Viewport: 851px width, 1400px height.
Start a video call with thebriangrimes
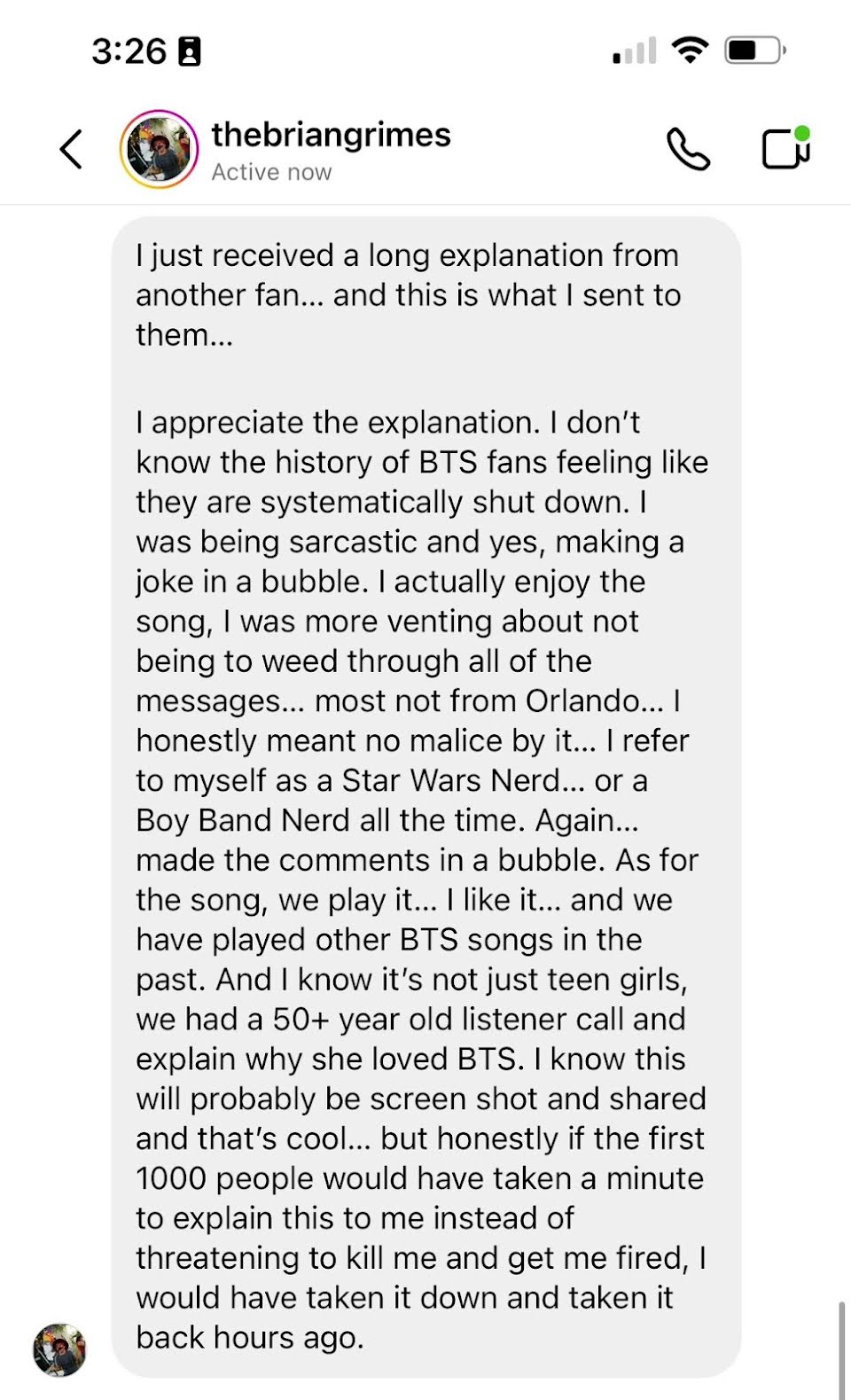tap(786, 147)
